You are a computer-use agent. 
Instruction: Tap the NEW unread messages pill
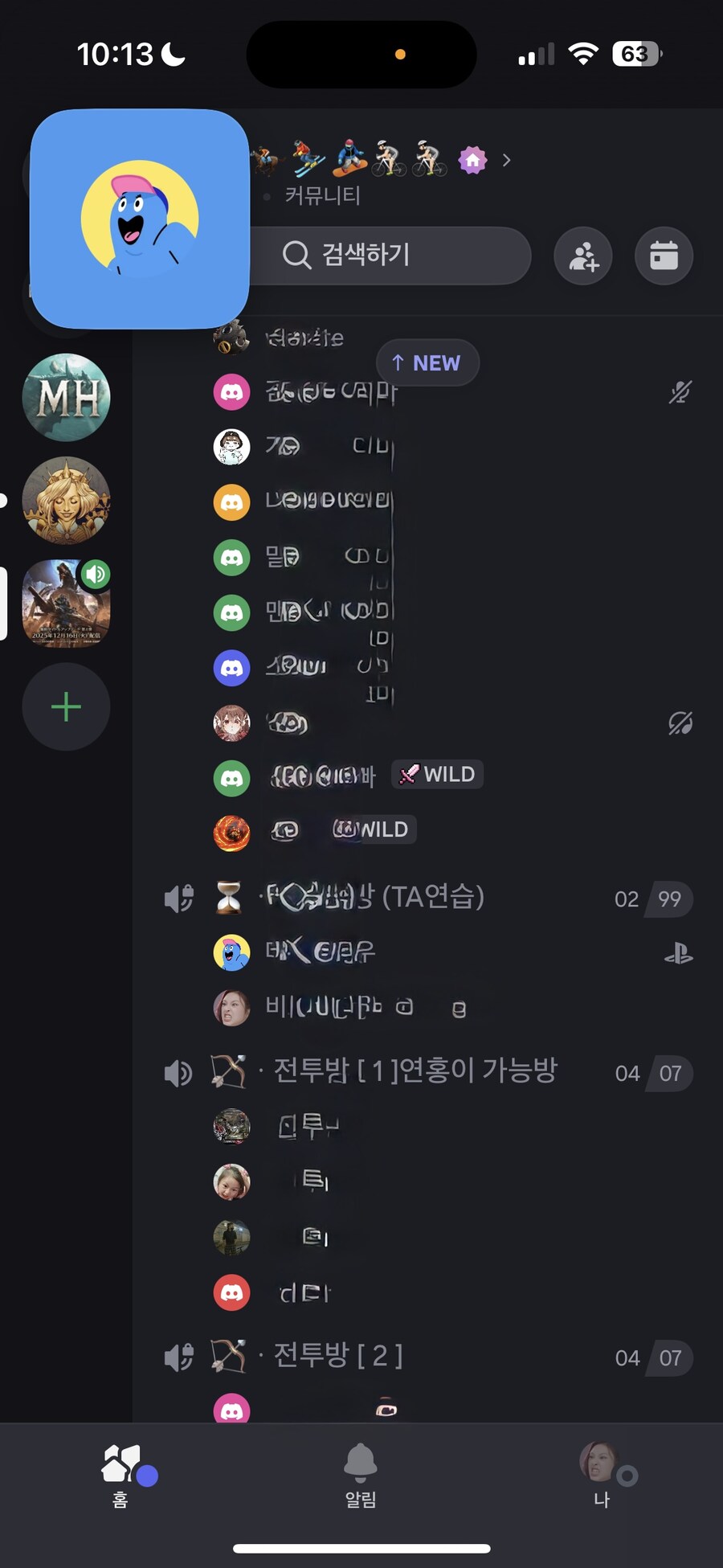[427, 362]
